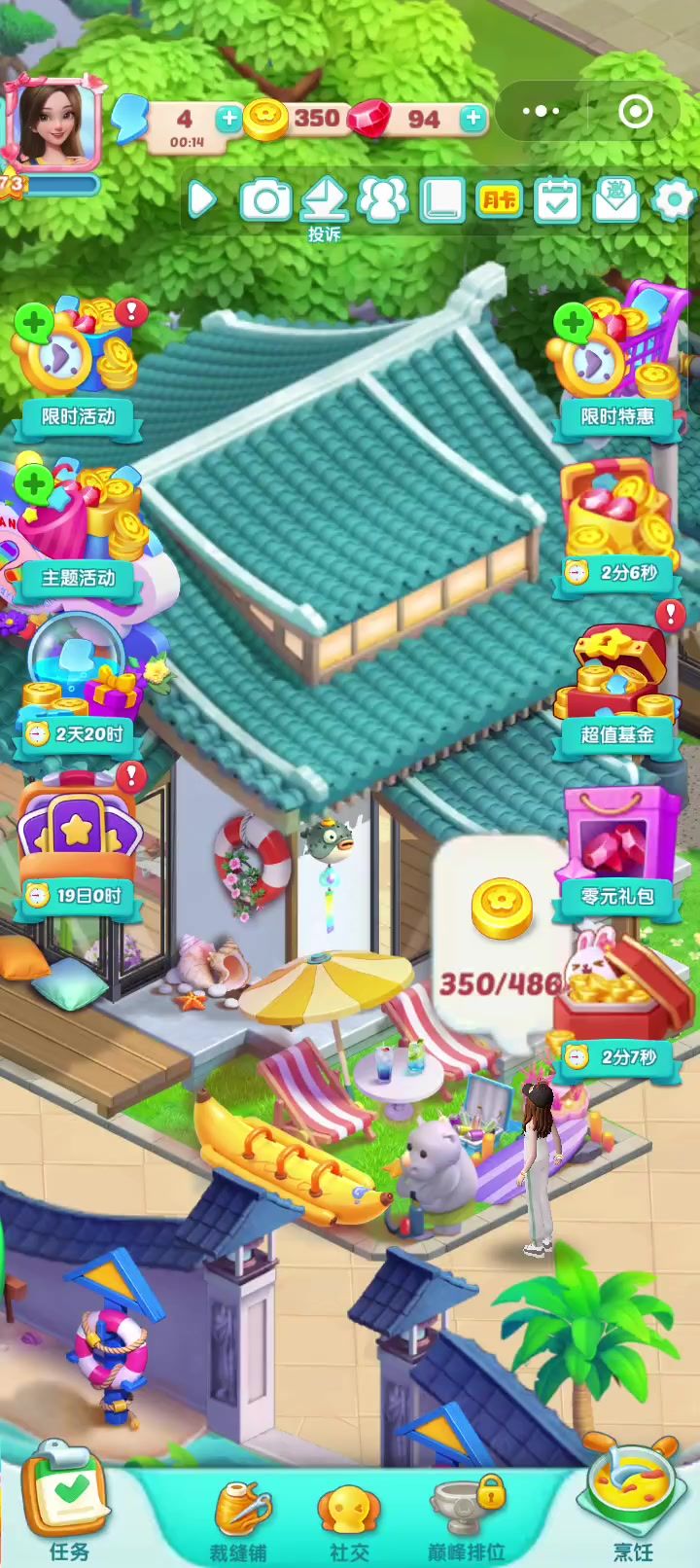Add more red gems
Screen dimensions: 700x1568
pyautogui.click(x=472, y=119)
